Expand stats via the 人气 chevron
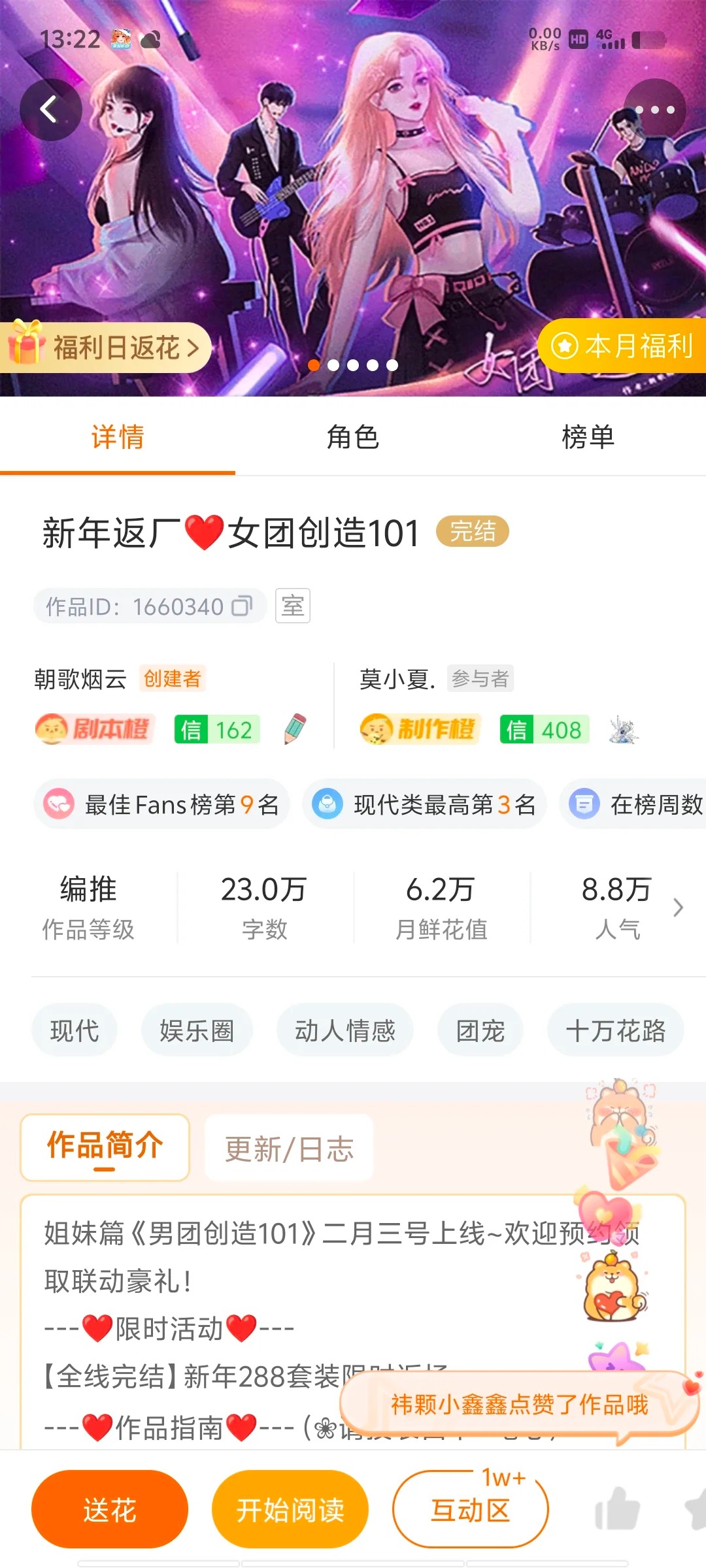706x1568 pixels. [x=678, y=907]
